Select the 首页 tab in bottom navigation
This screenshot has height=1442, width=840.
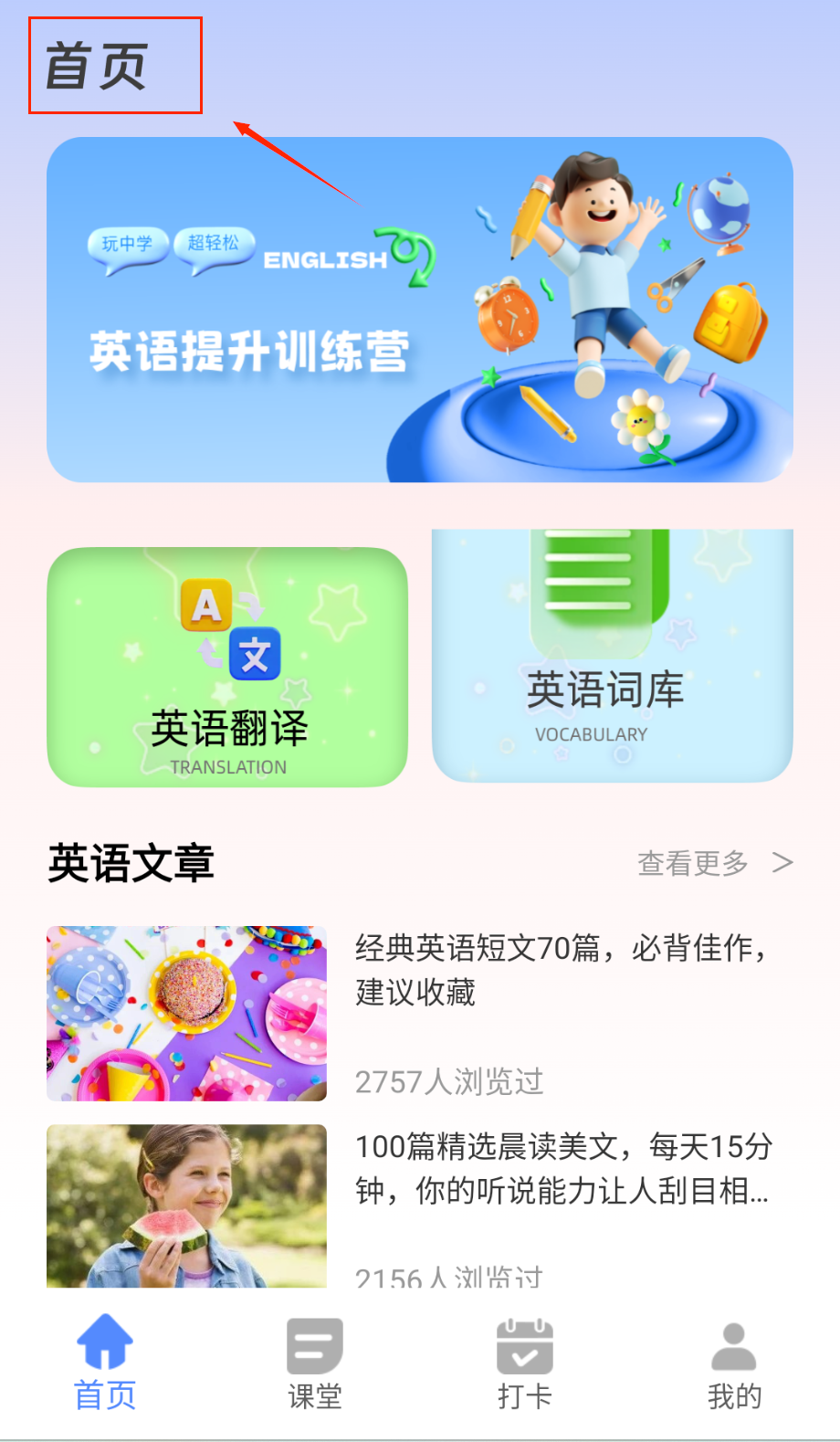click(x=105, y=1363)
